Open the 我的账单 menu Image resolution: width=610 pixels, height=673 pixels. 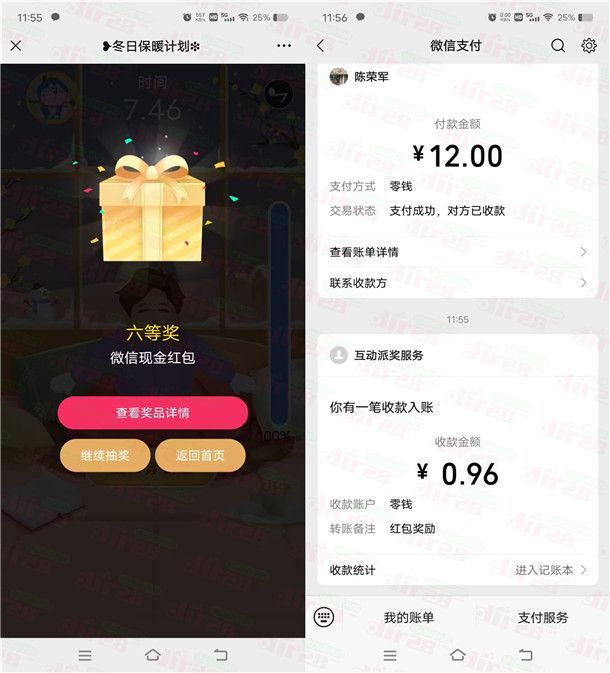pyautogui.click(x=409, y=618)
